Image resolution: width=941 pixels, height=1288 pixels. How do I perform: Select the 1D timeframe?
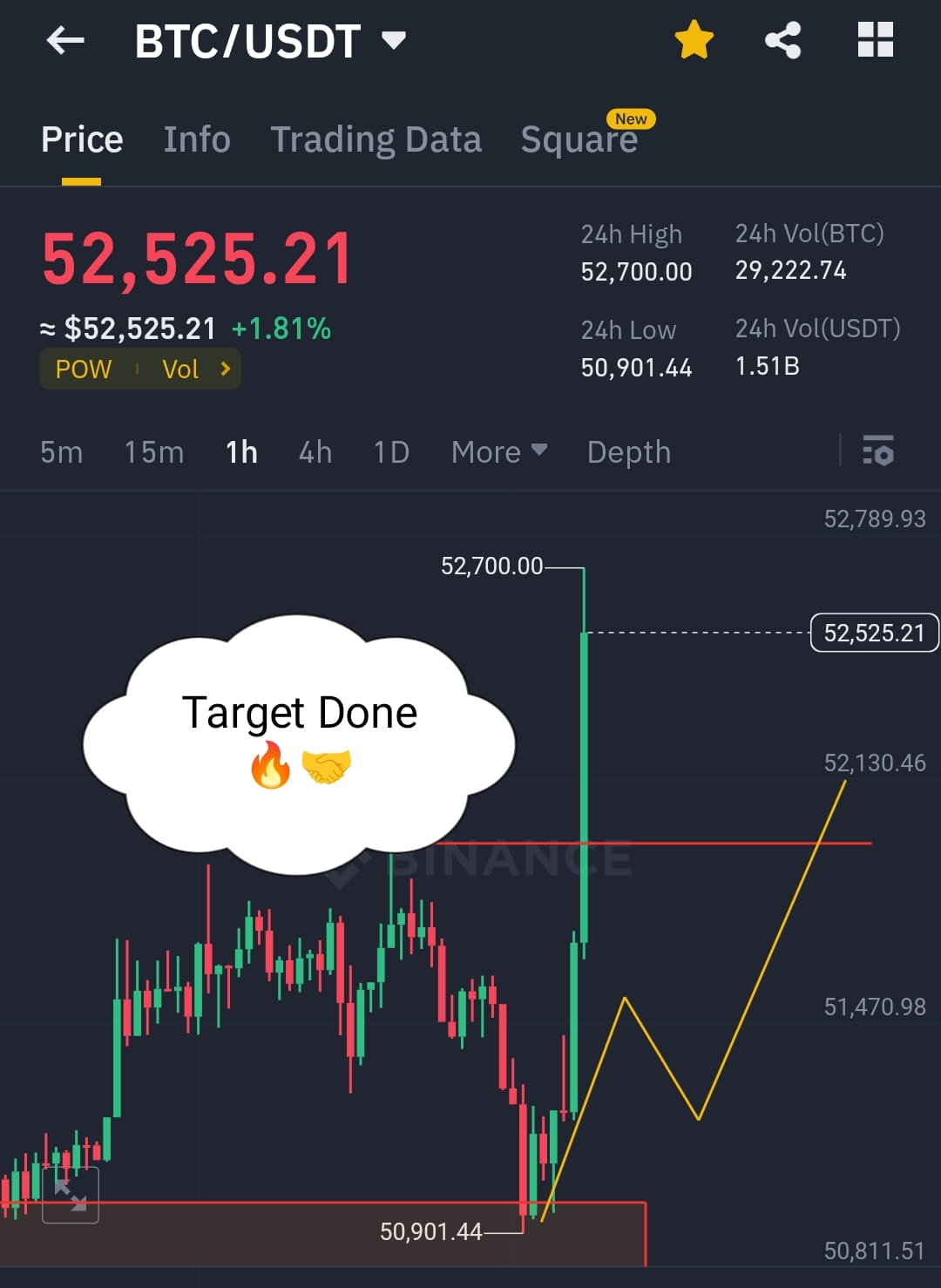[390, 452]
